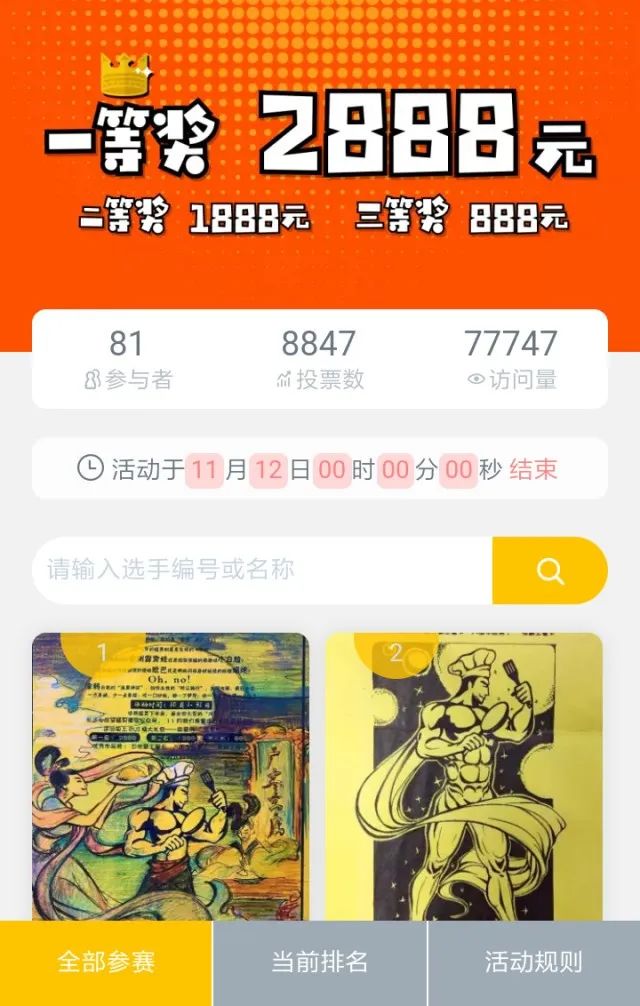640x1006 pixels.
Task: Switch to the 全部参赛 tab
Action: (106, 963)
